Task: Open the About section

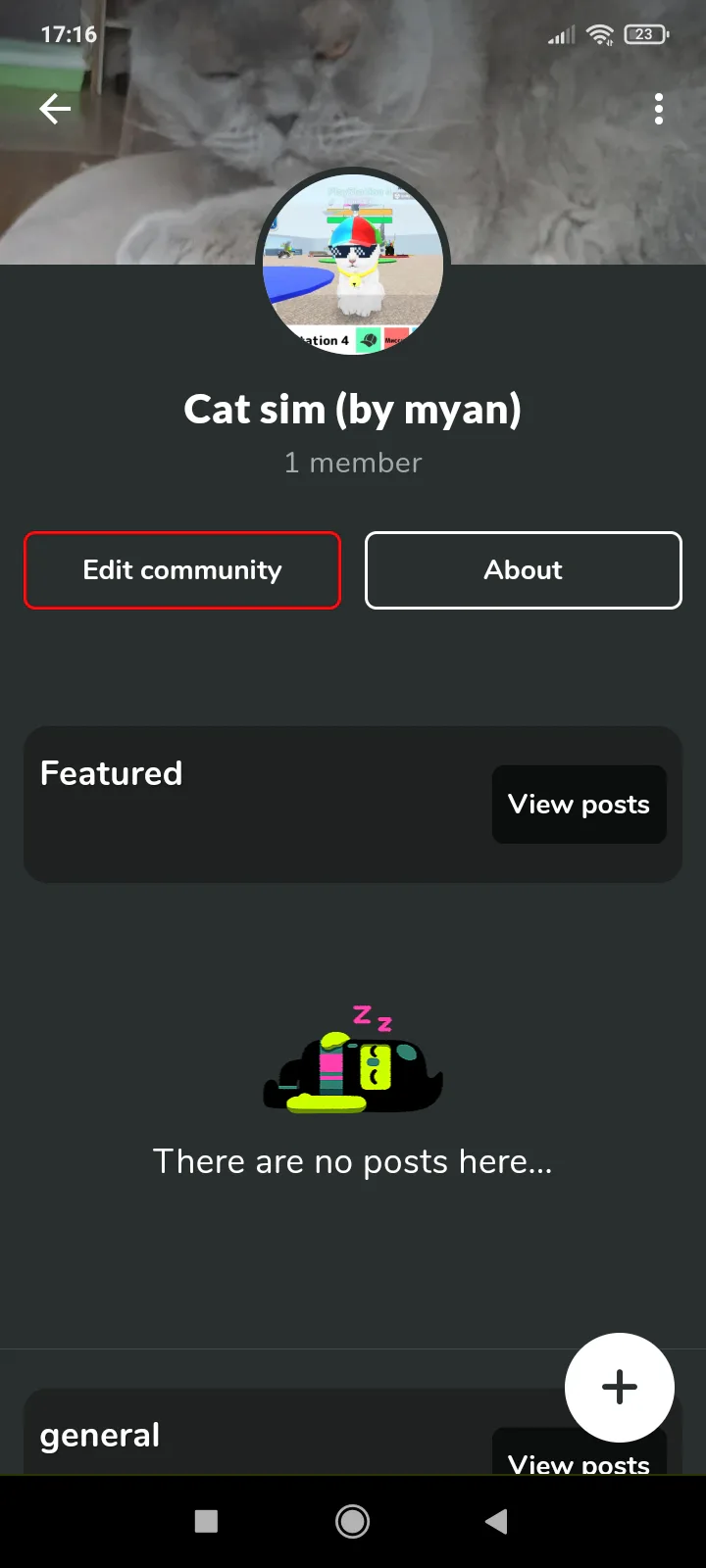Action: pyautogui.click(x=524, y=570)
